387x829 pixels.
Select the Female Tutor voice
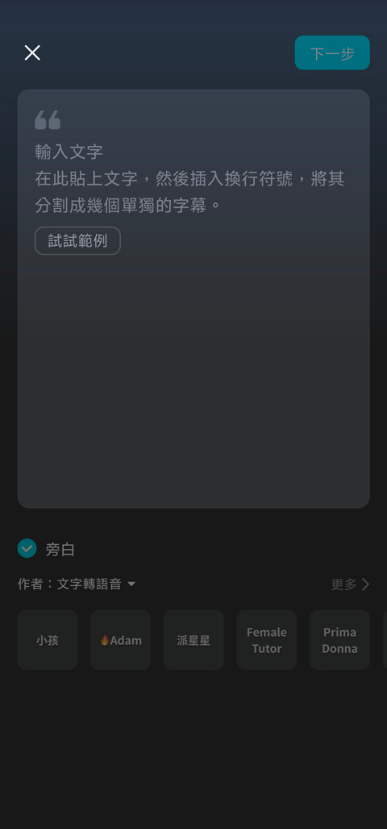coord(266,640)
